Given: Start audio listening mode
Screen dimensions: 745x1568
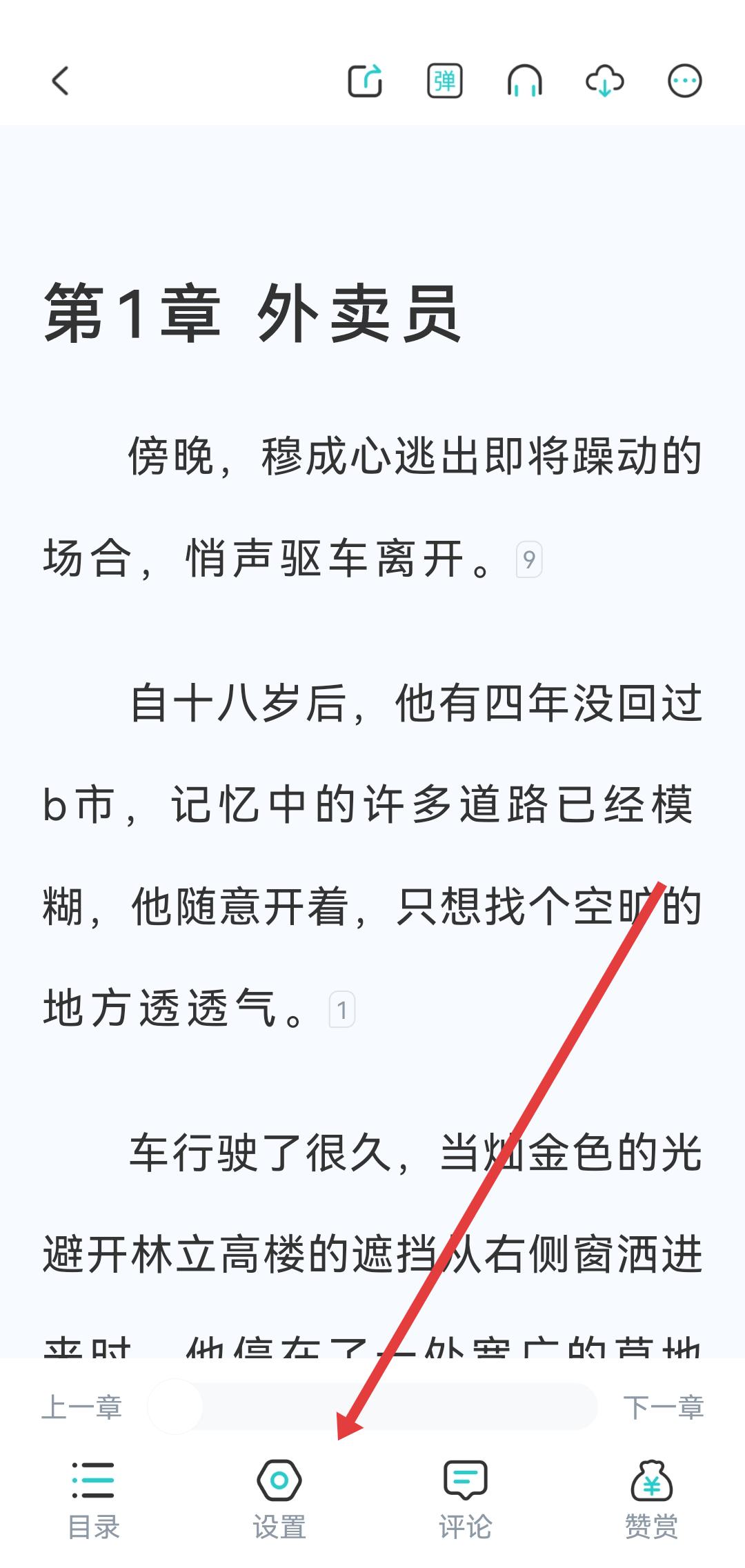Looking at the screenshot, I should (x=524, y=81).
